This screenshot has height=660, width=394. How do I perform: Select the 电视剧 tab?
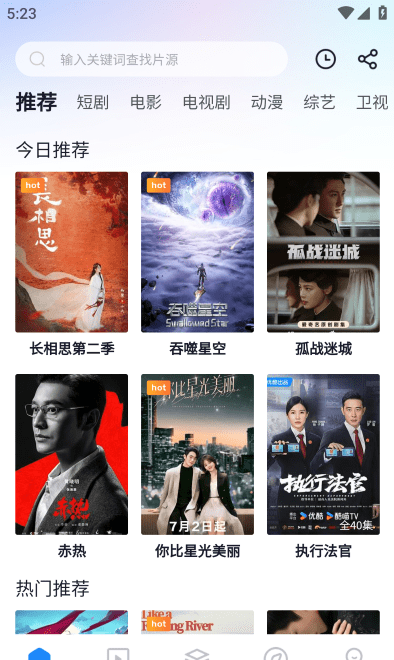coord(206,102)
